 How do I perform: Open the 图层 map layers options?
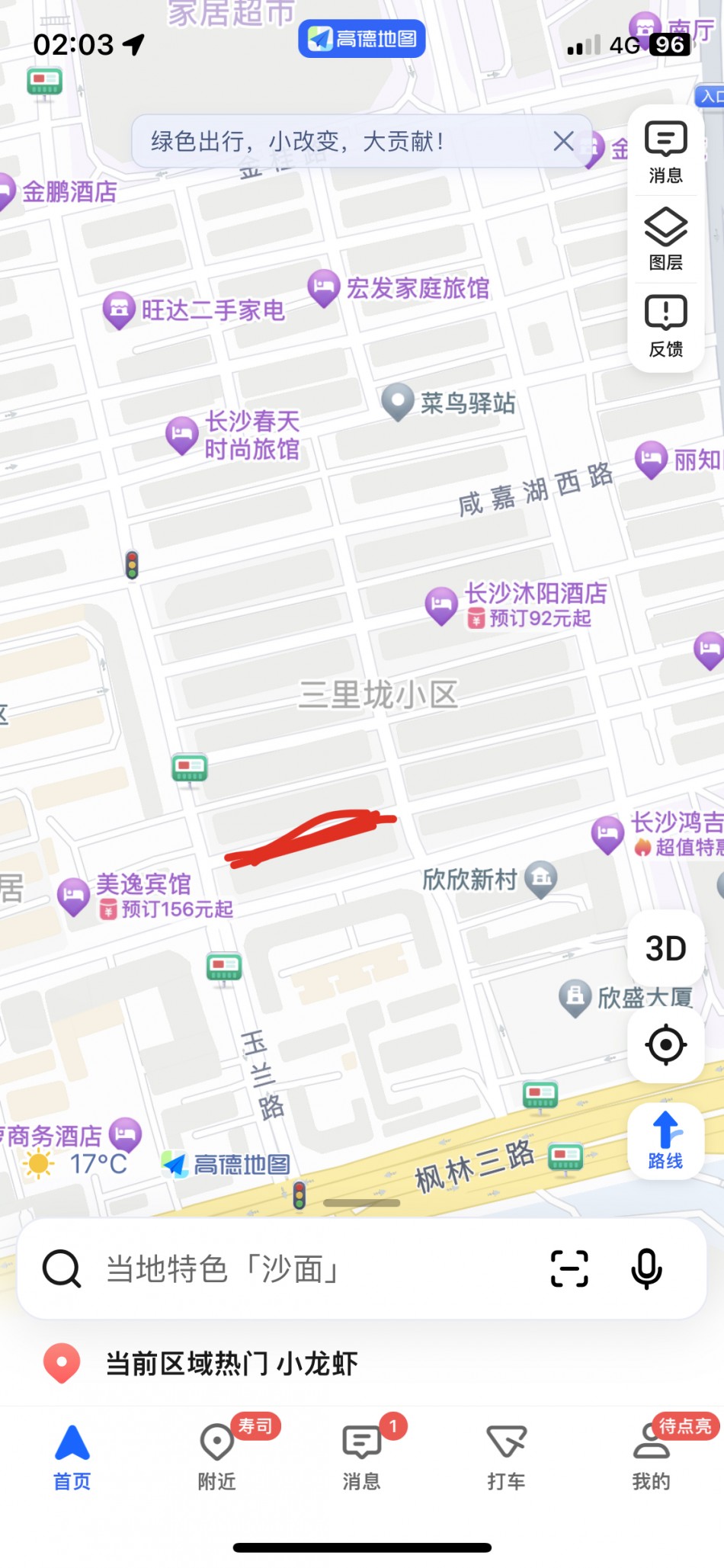665,239
